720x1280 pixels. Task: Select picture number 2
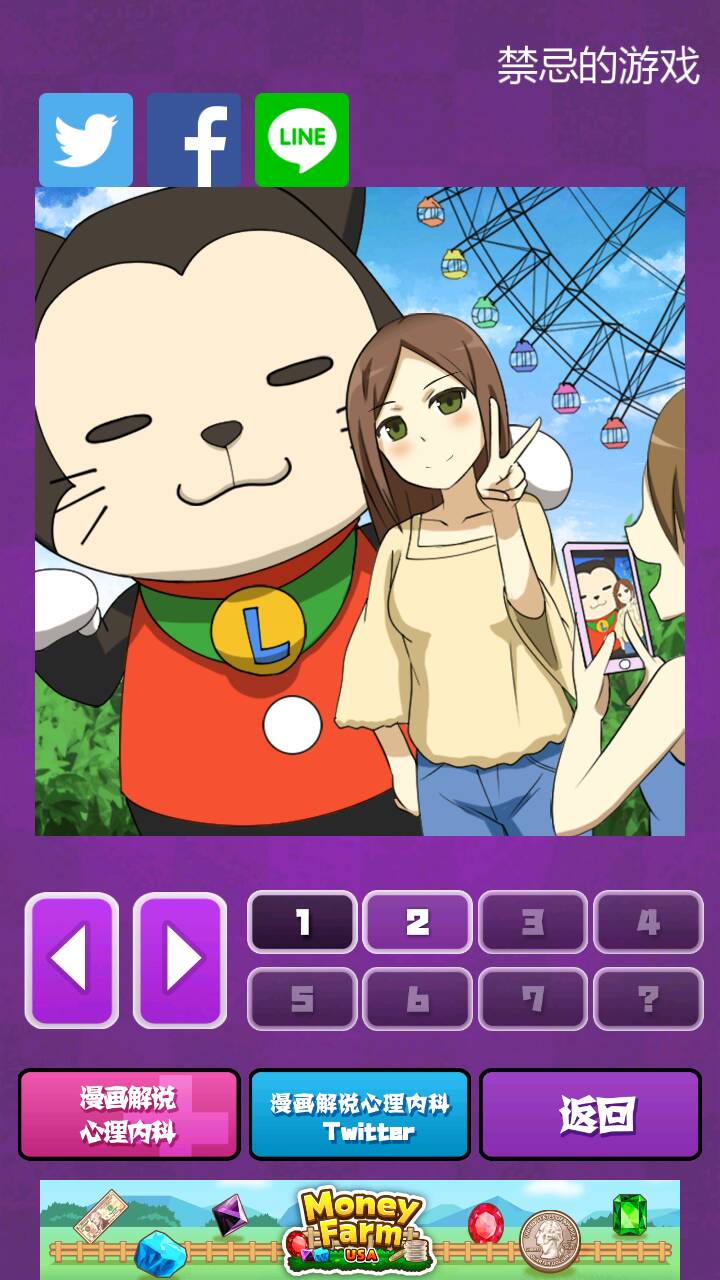pos(417,922)
